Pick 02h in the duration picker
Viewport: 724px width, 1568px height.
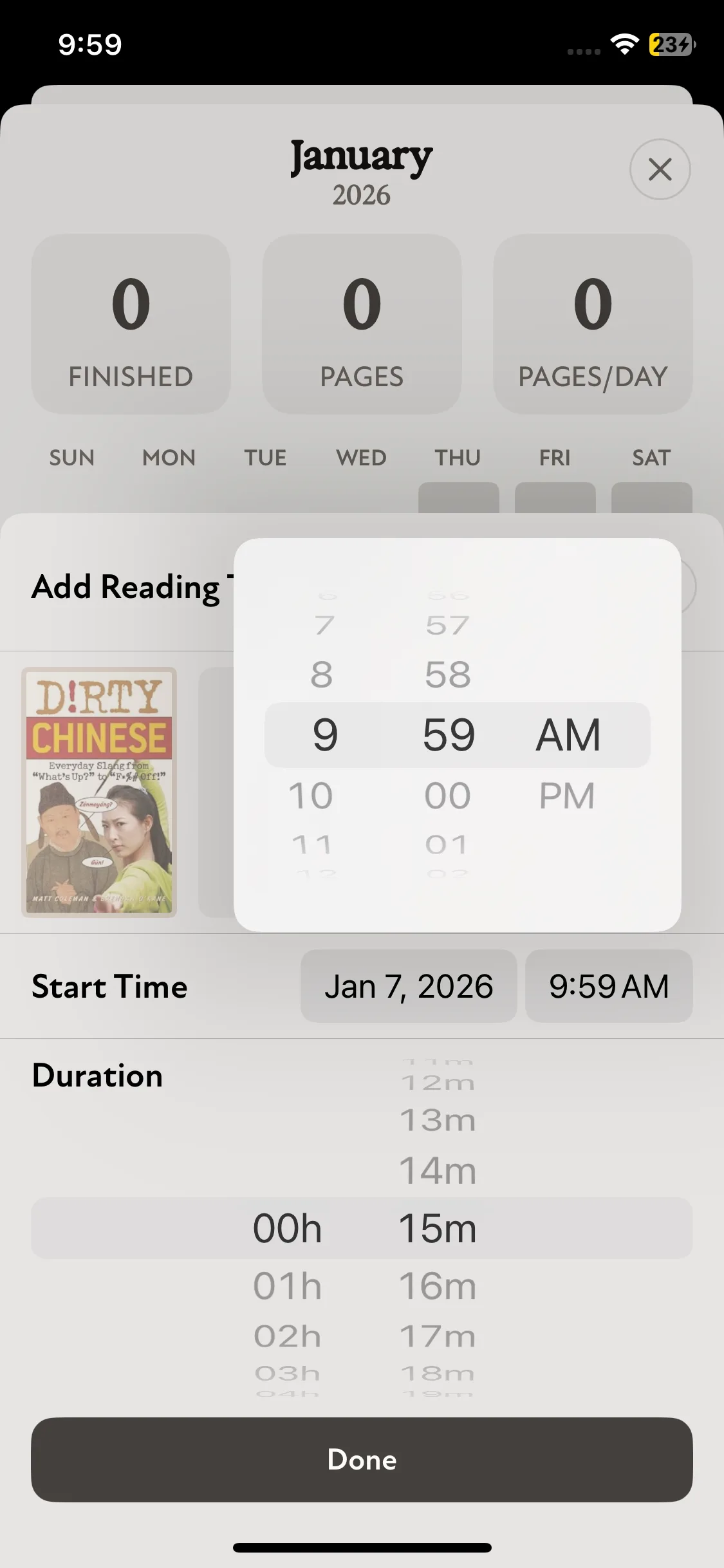coord(287,1336)
